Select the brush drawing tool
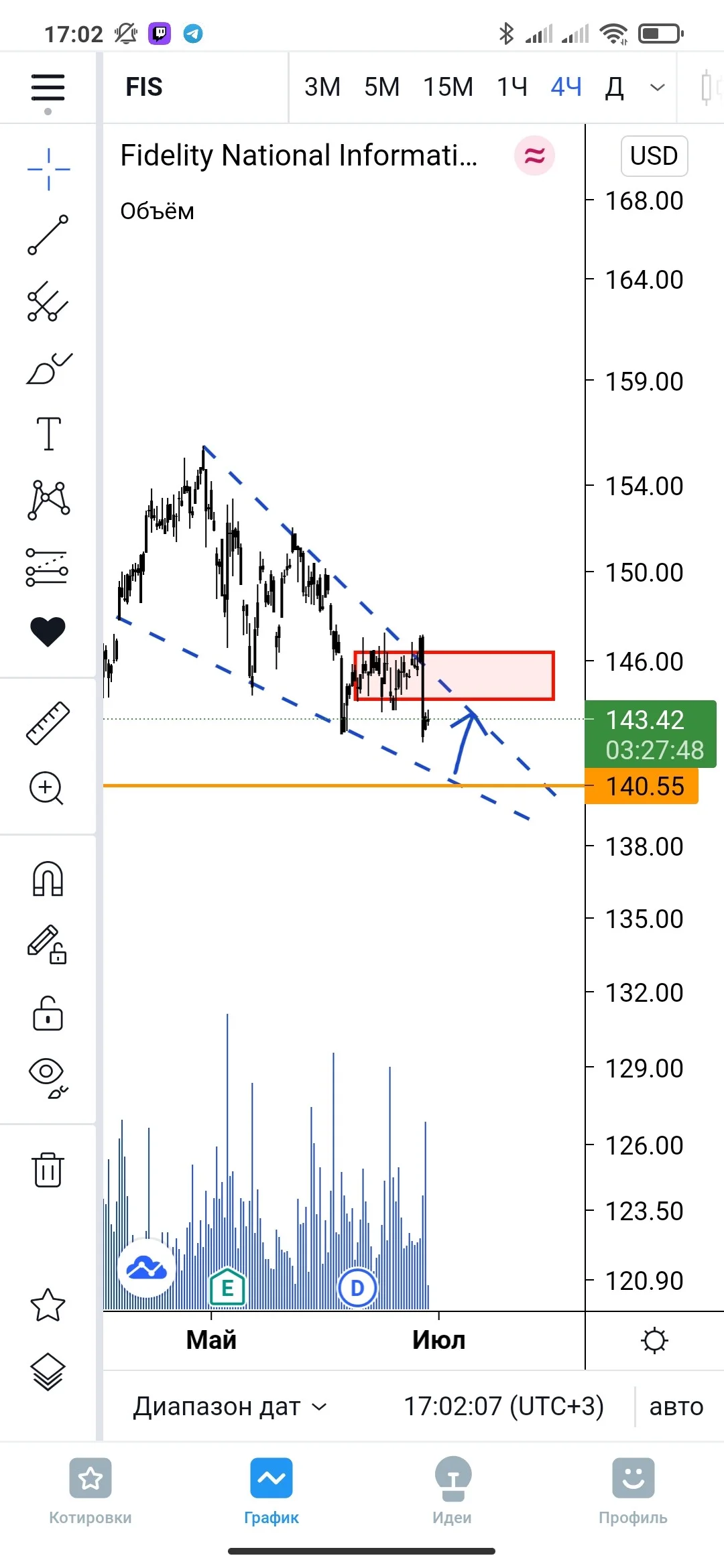The height and width of the screenshot is (1568, 724). tap(48, 369)
